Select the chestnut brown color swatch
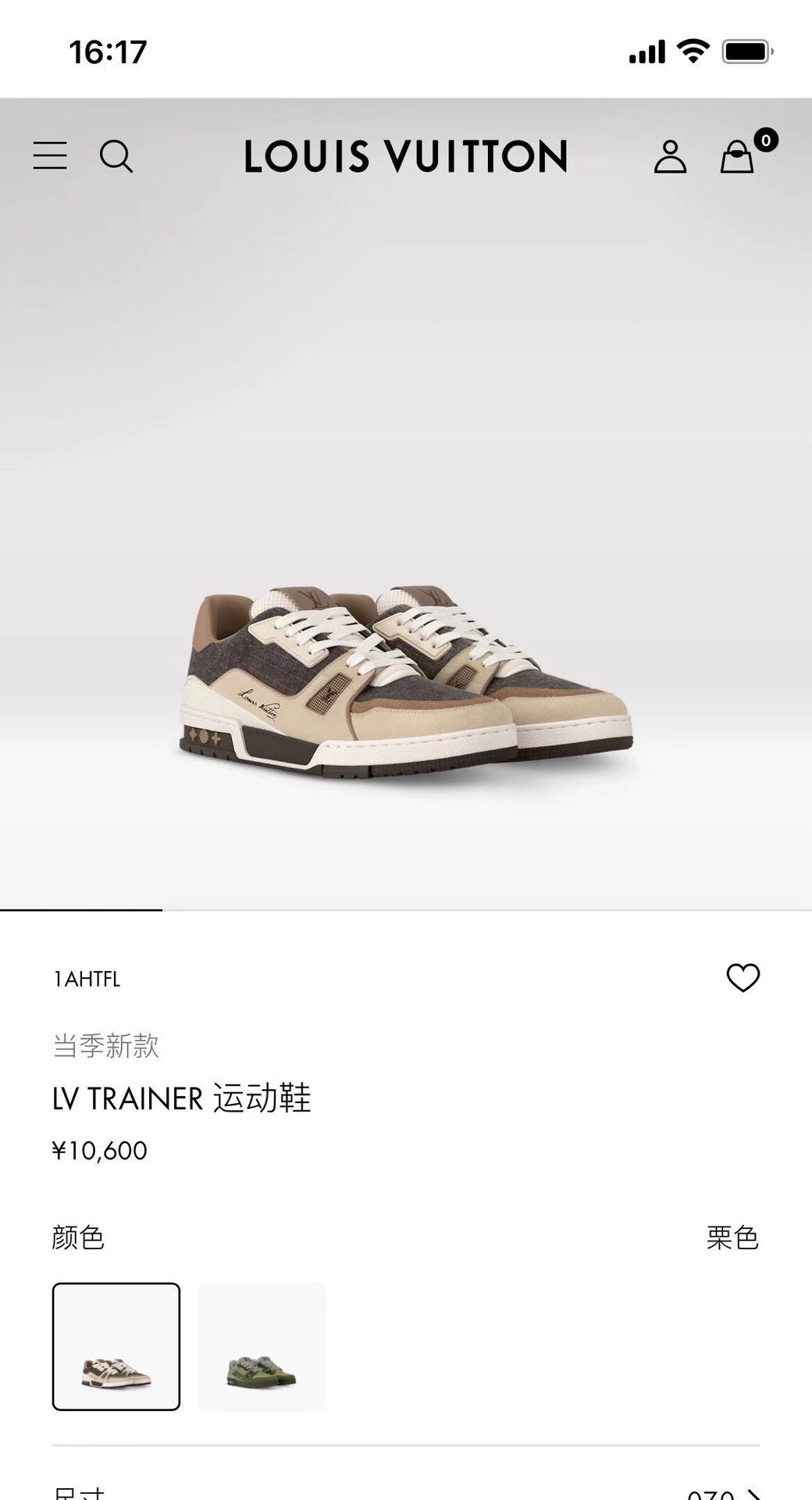This screenshot has height=1500, width=812. tap(116, 1346)
